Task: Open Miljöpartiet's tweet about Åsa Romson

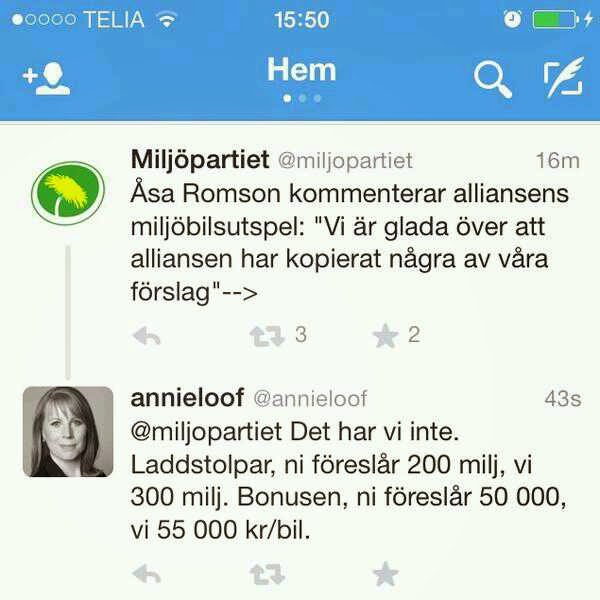Action: [x=350, y=240]
